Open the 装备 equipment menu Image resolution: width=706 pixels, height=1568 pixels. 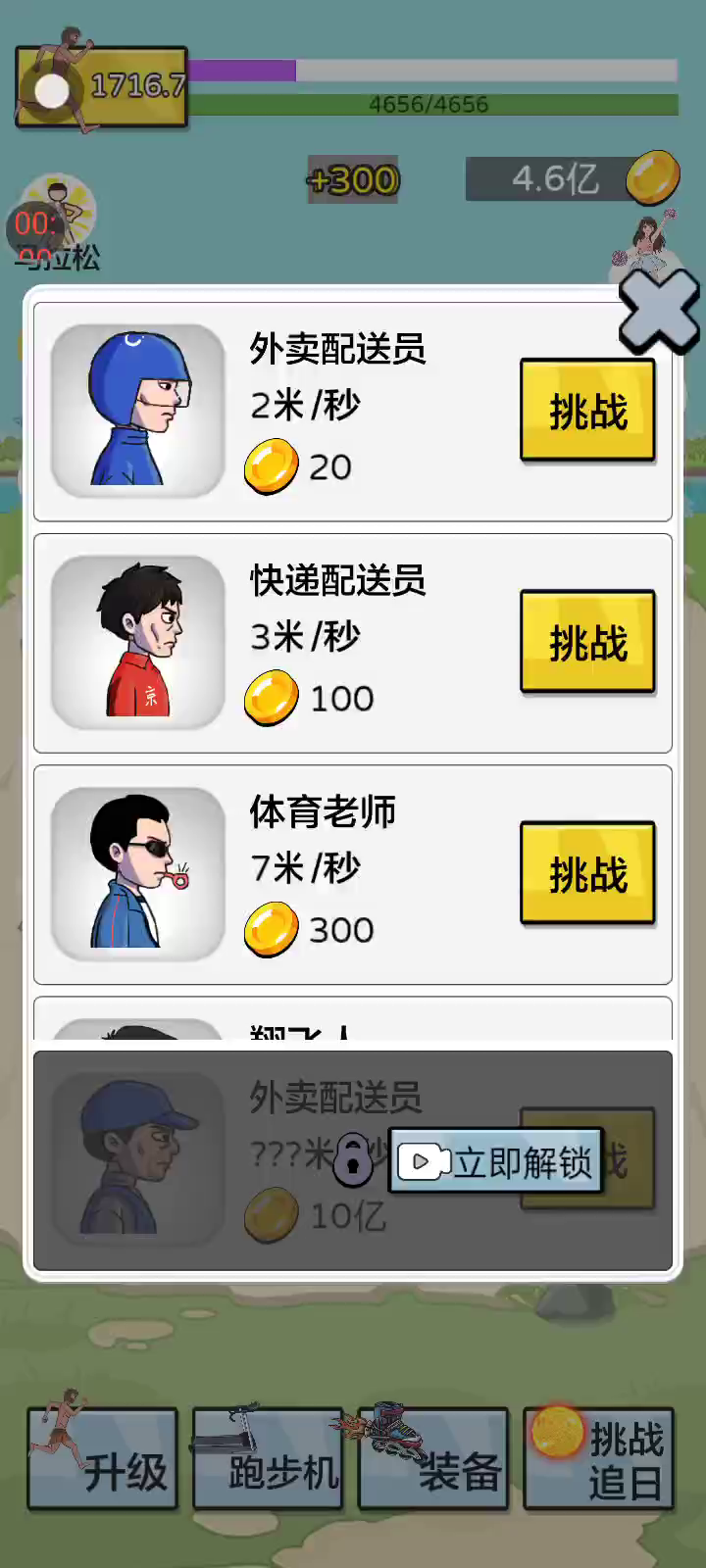(433, 1459)
